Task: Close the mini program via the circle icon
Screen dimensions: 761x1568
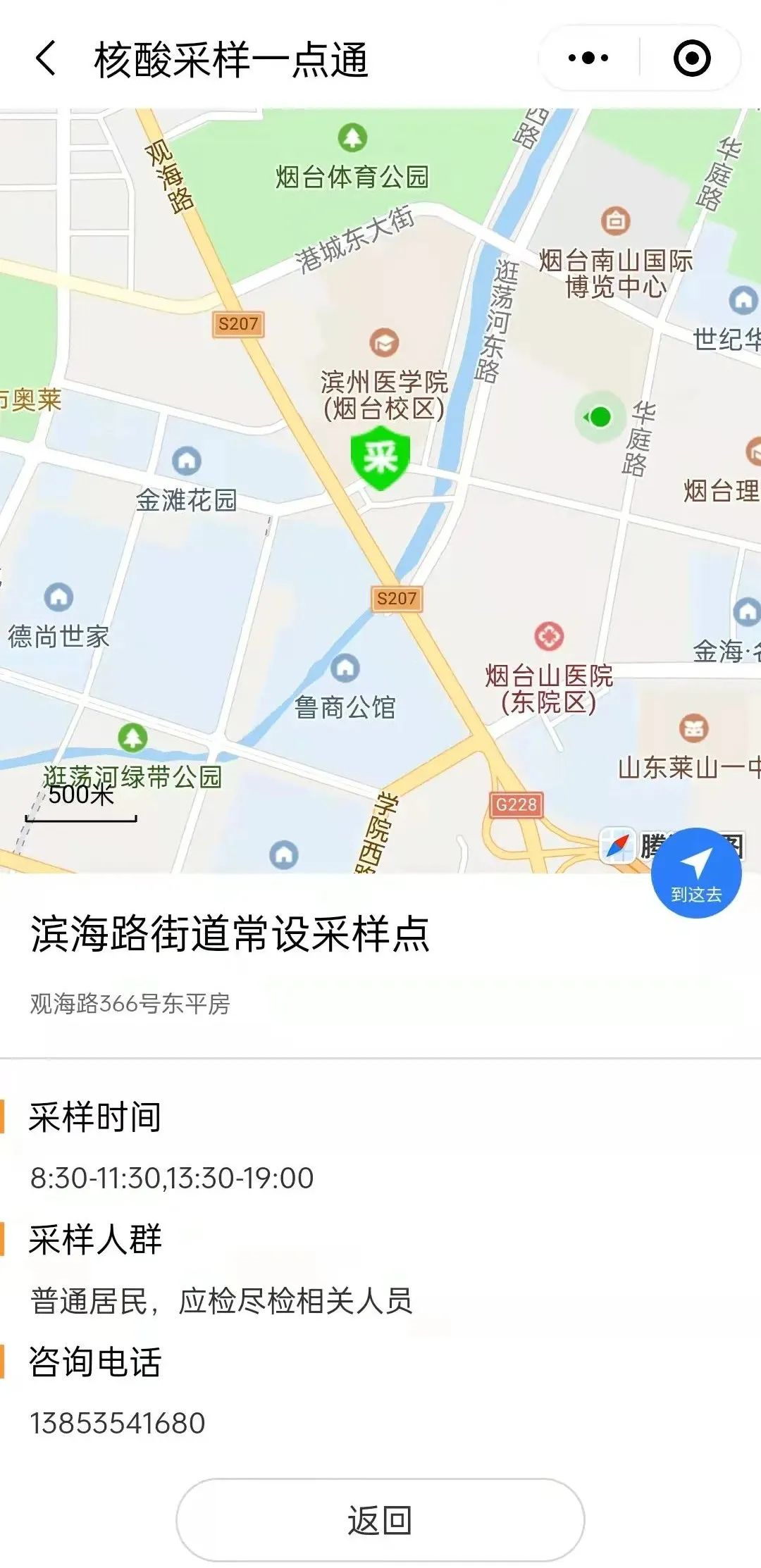Action: tap(692, 58)
